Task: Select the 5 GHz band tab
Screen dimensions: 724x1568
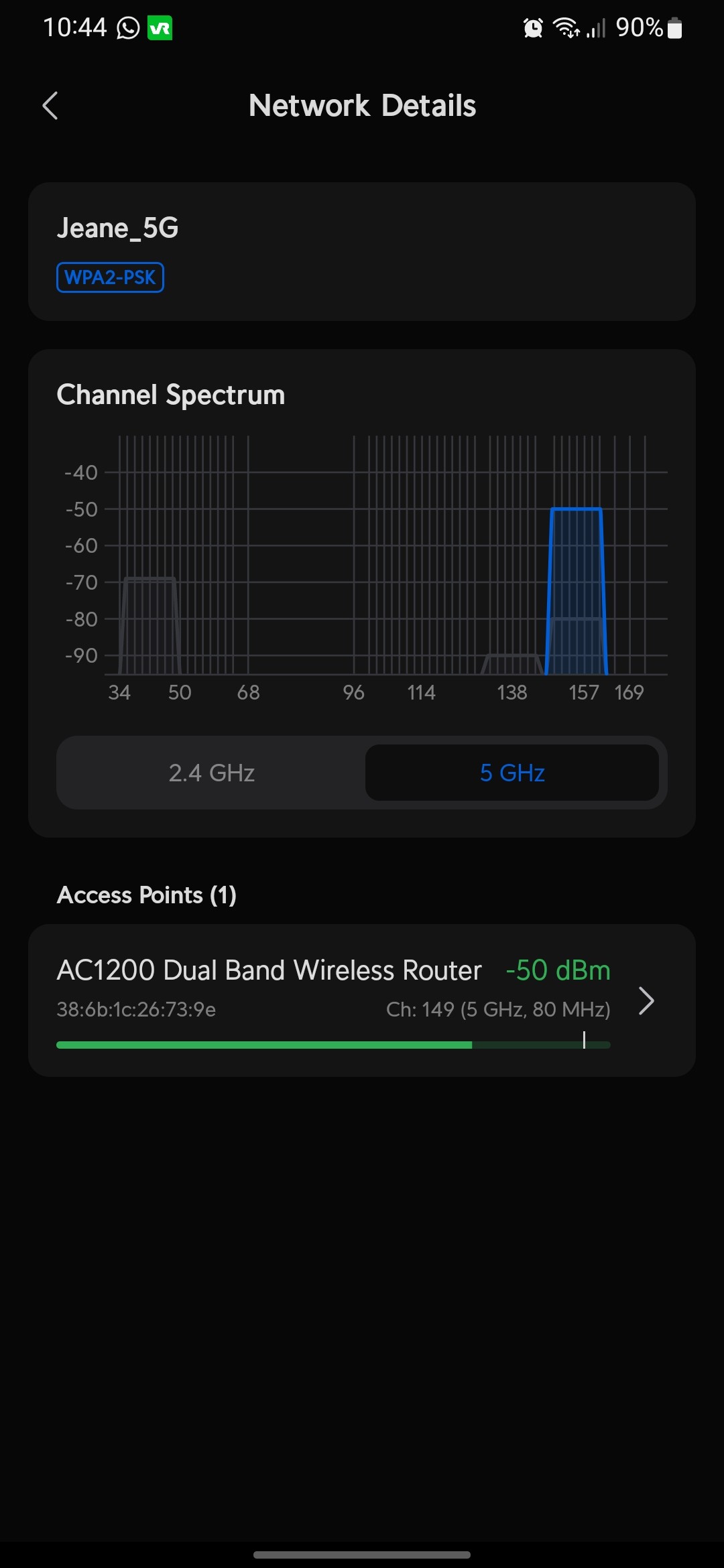Action: (511, 773)
